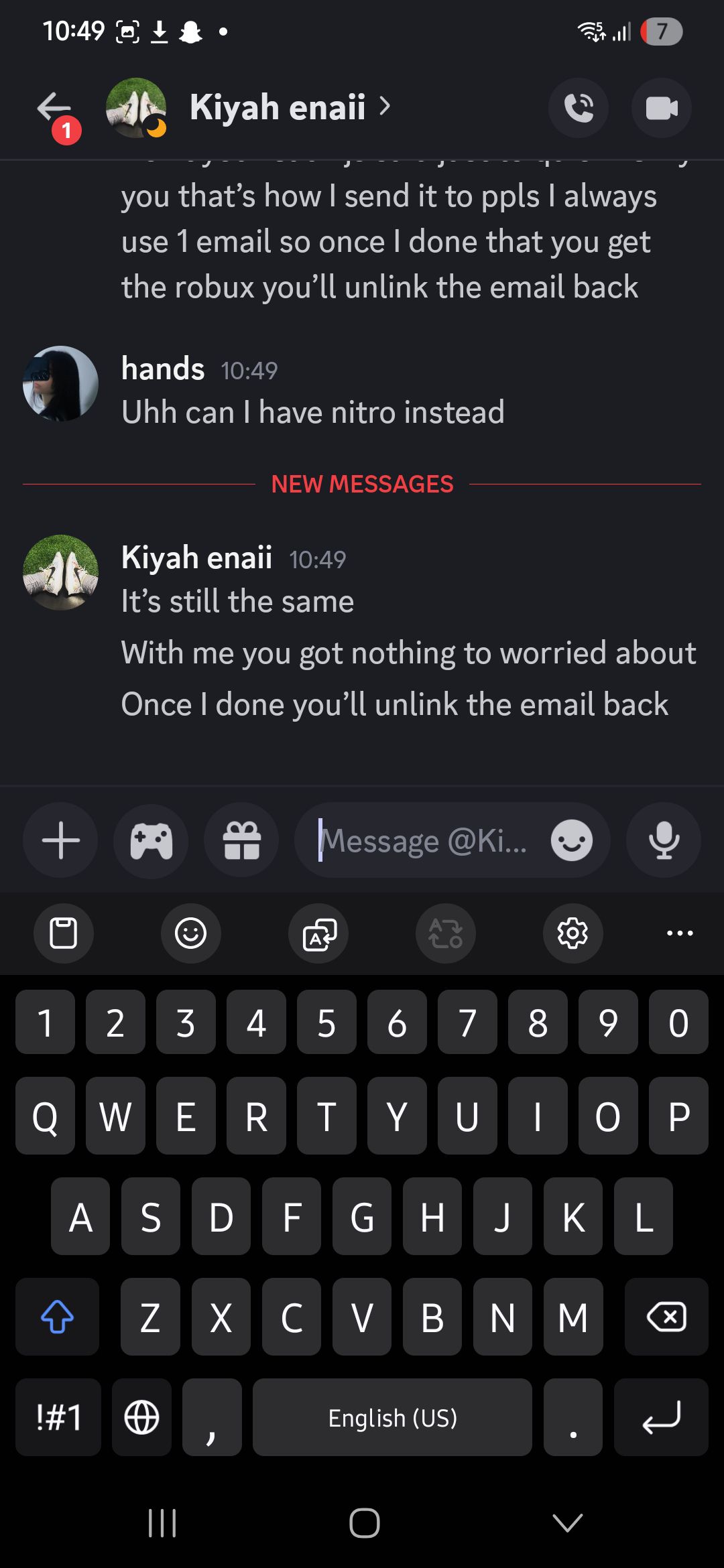Focus the Message @Ki... text field
724x1568 pixels.
tap(422, 840)
